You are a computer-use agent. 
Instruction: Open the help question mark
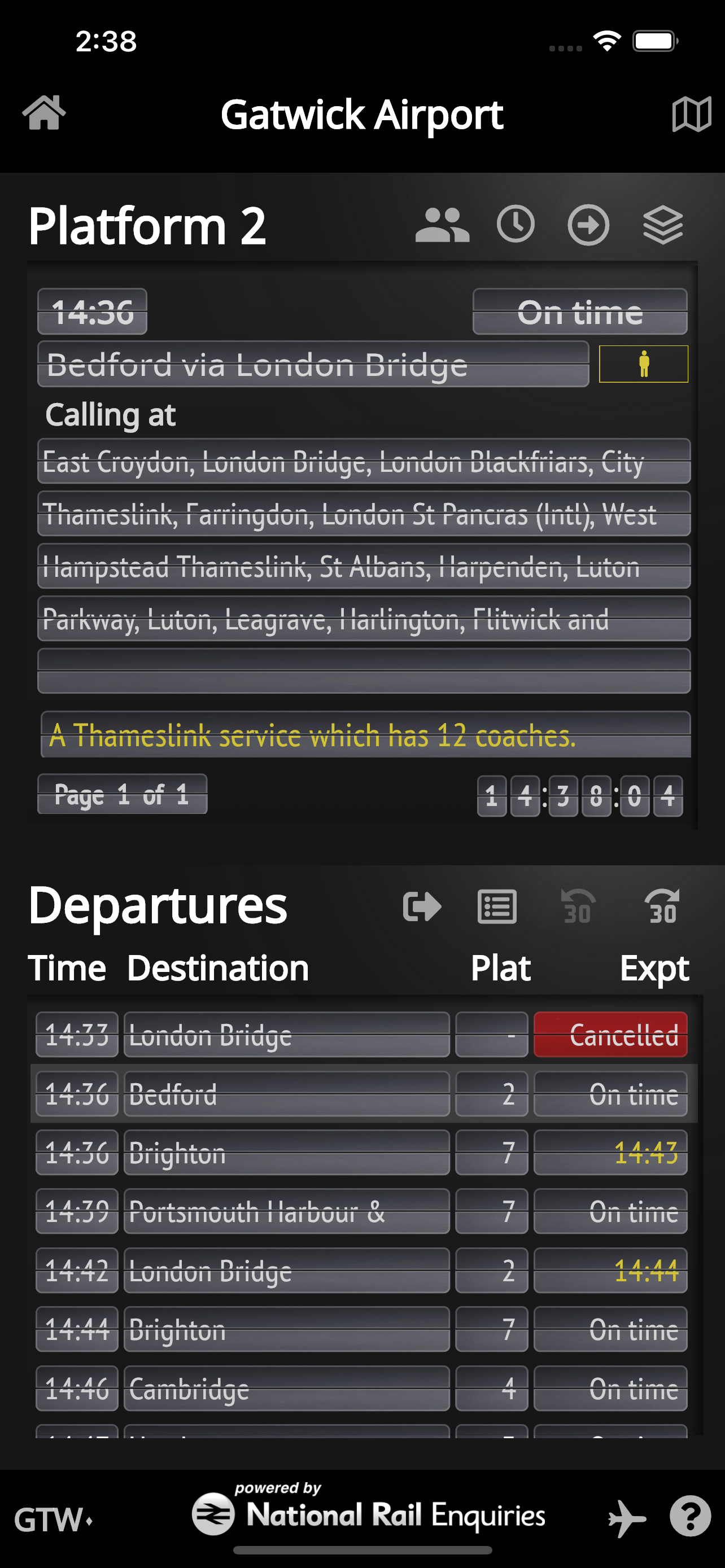click(689, 1517)
